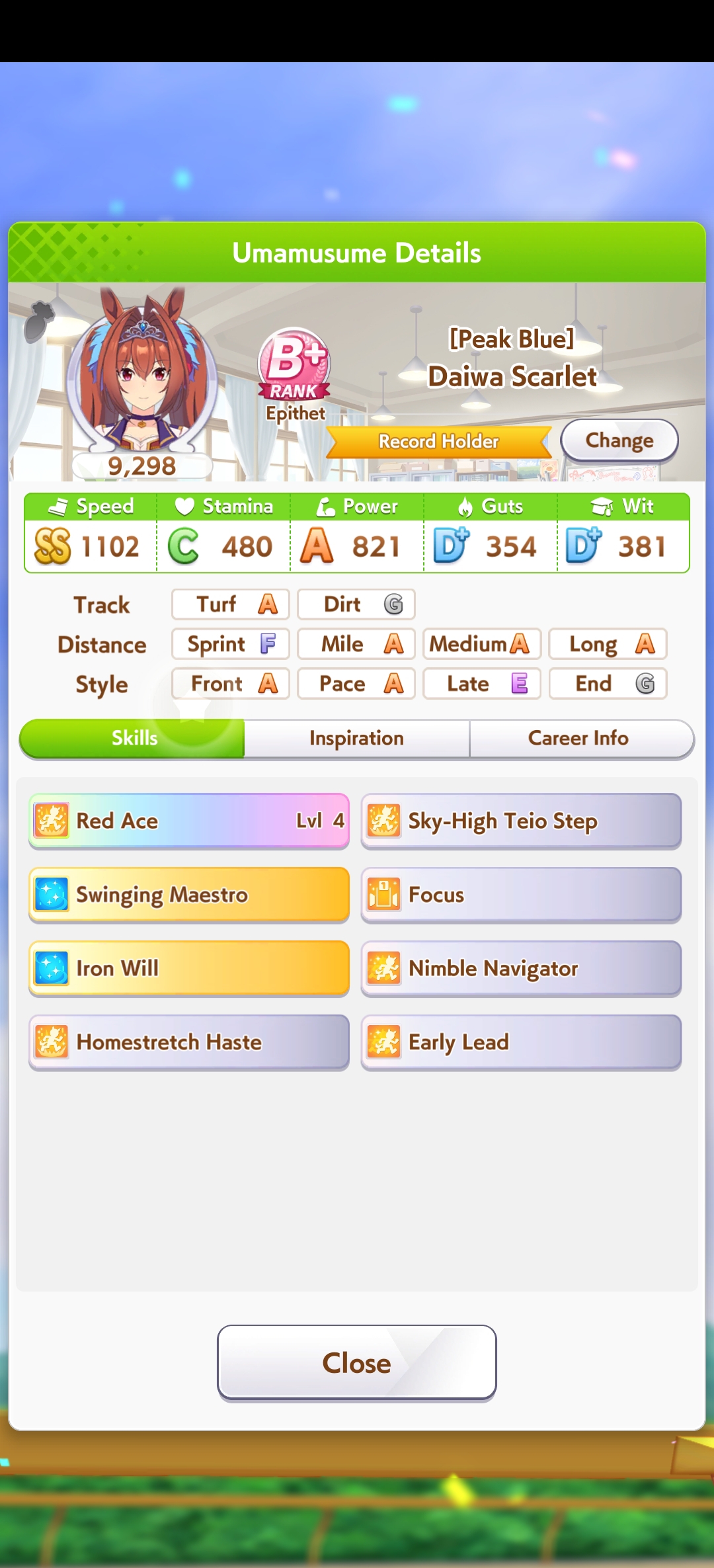Tap the Focus skill
This screenshot has height=1568, width=714.
[521, 895]
